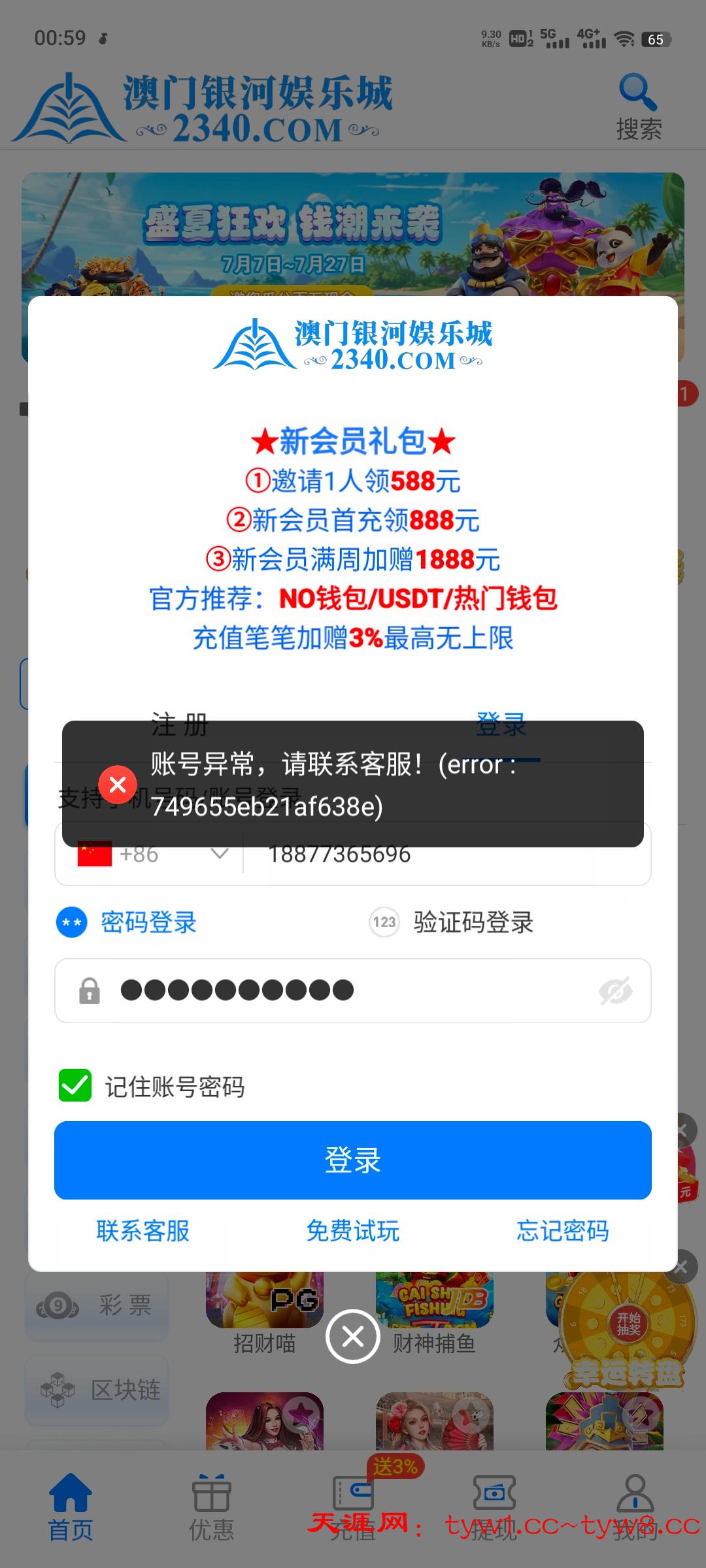This screenshot has width=706, height=1568.
Task: Open 联系客服 link
Action: (143, 1231)
